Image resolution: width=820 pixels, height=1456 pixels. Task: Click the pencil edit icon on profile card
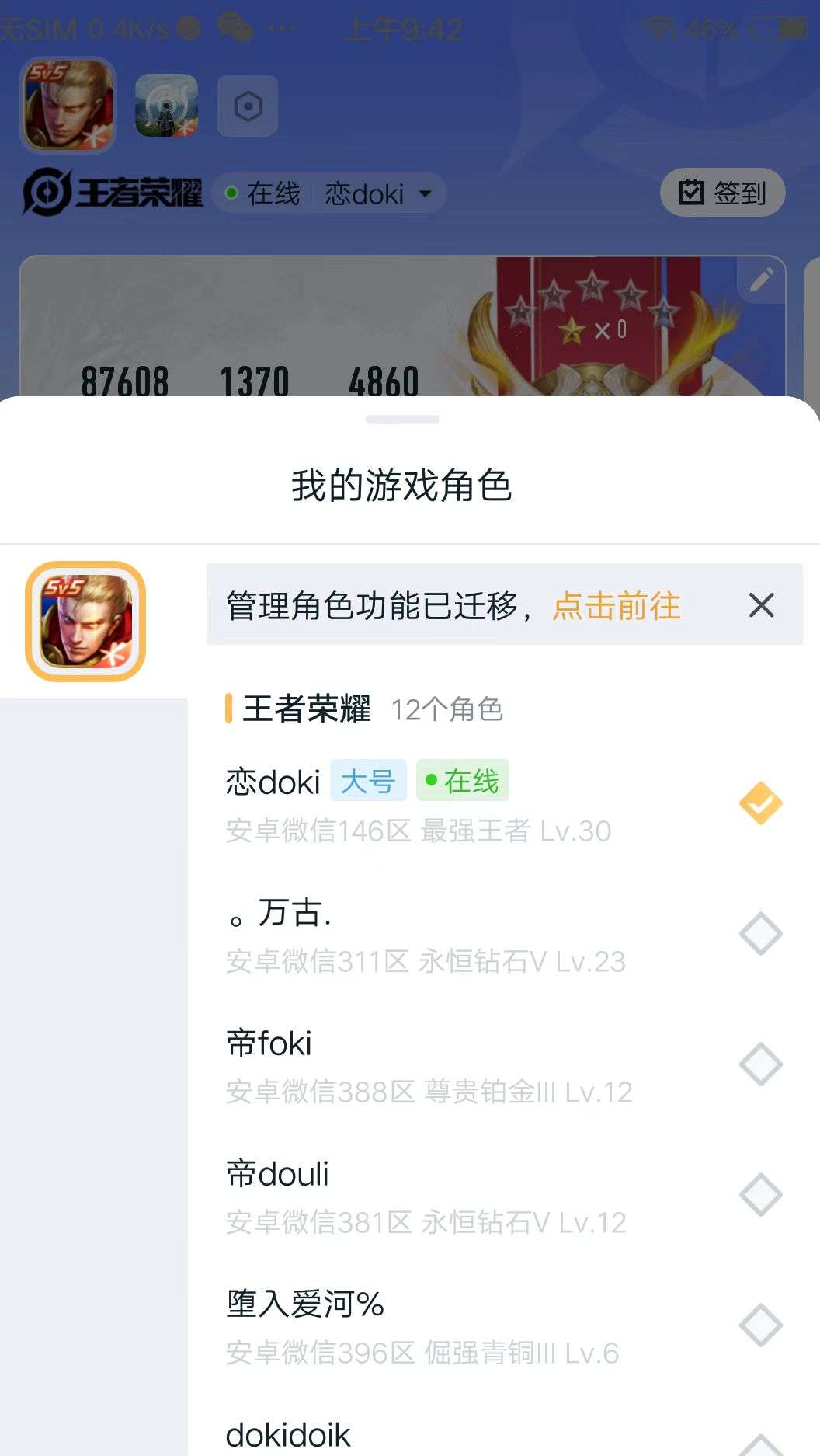(760, 281)
